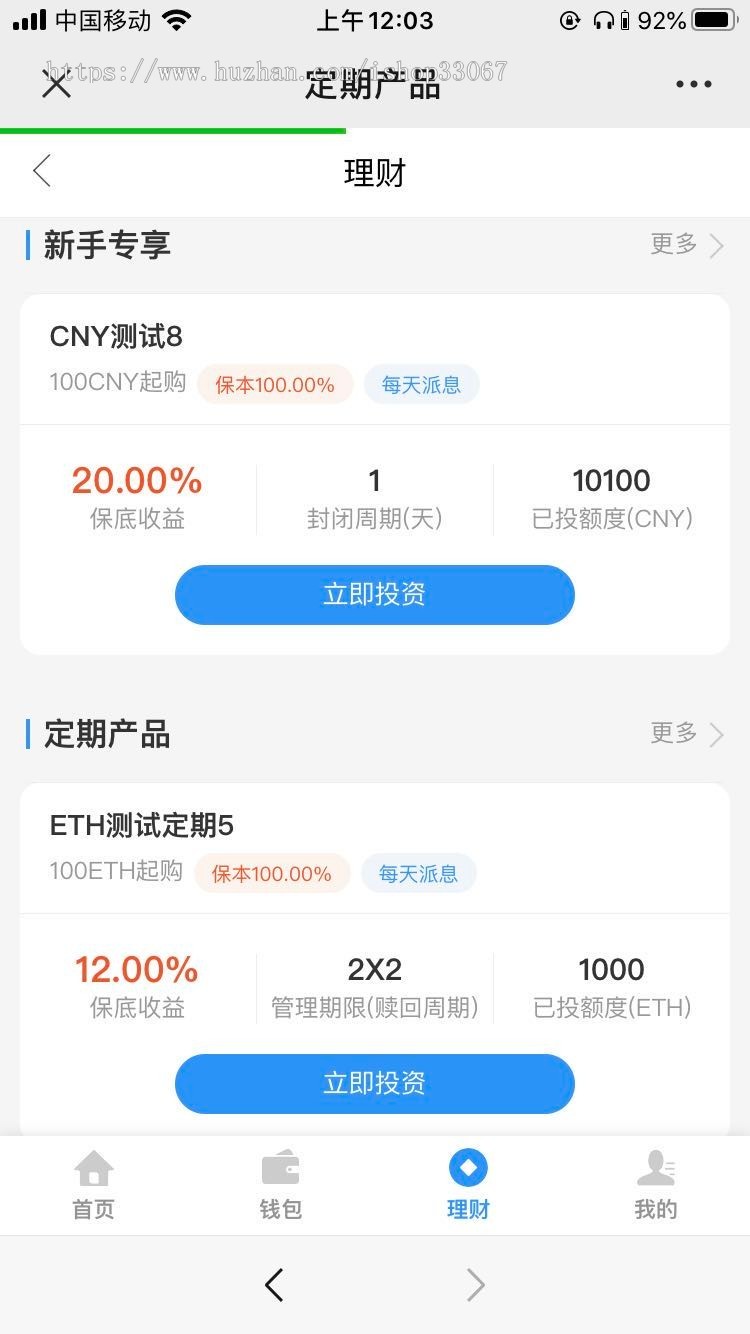
Task: Tap the highlighted 理财 diamond icon
Action: [x=467, y=1166]
